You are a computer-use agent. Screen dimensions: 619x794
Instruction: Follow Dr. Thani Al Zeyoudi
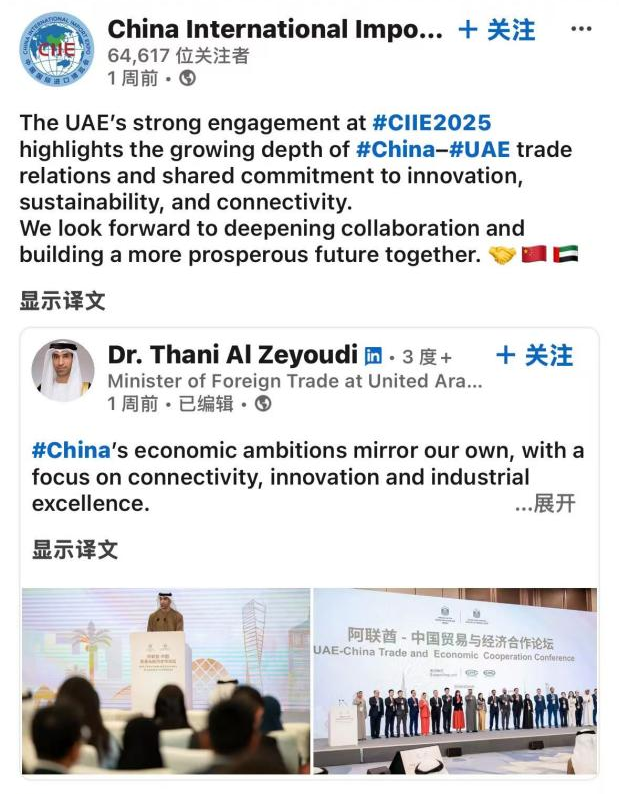click(535, 356)
